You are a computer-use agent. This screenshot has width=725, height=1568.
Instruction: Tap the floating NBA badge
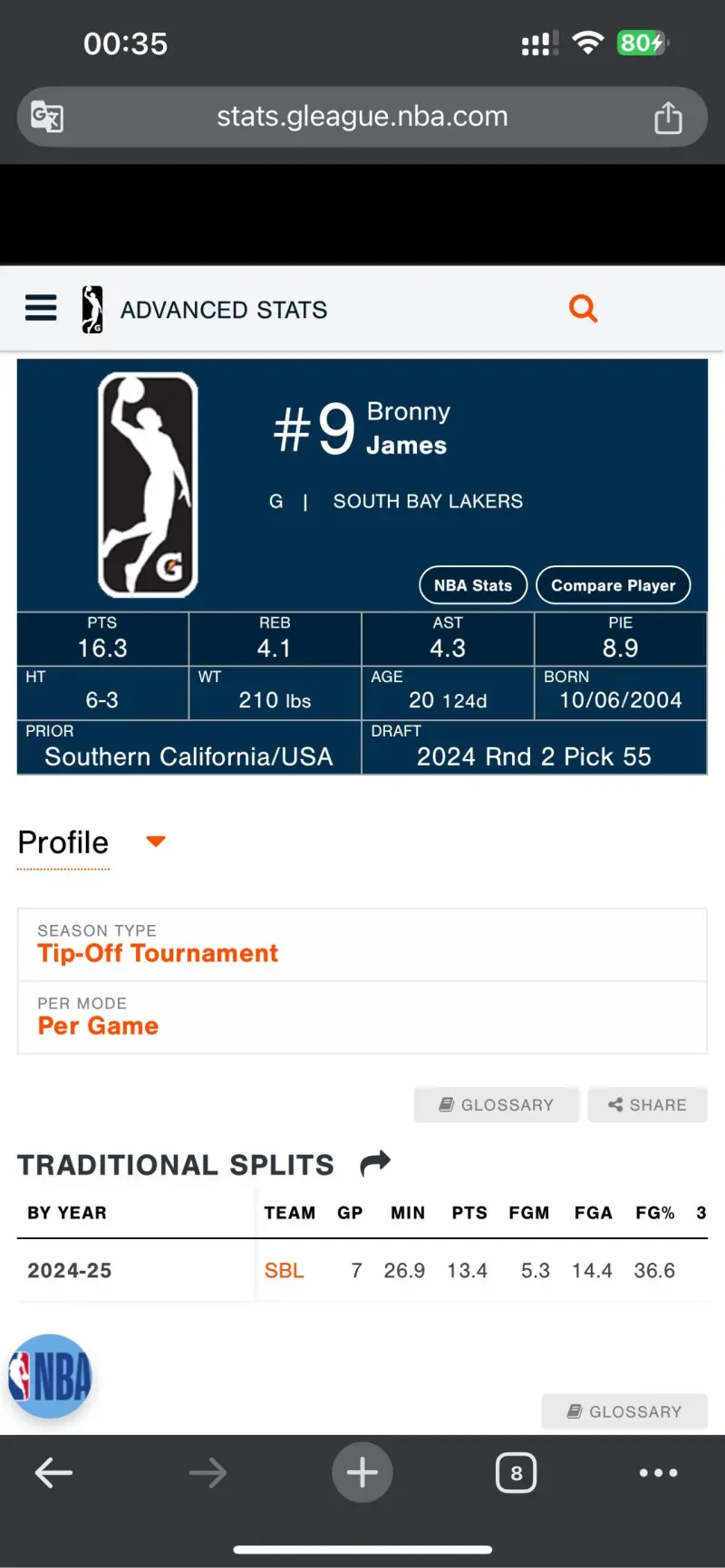(x=51, y=1376)
